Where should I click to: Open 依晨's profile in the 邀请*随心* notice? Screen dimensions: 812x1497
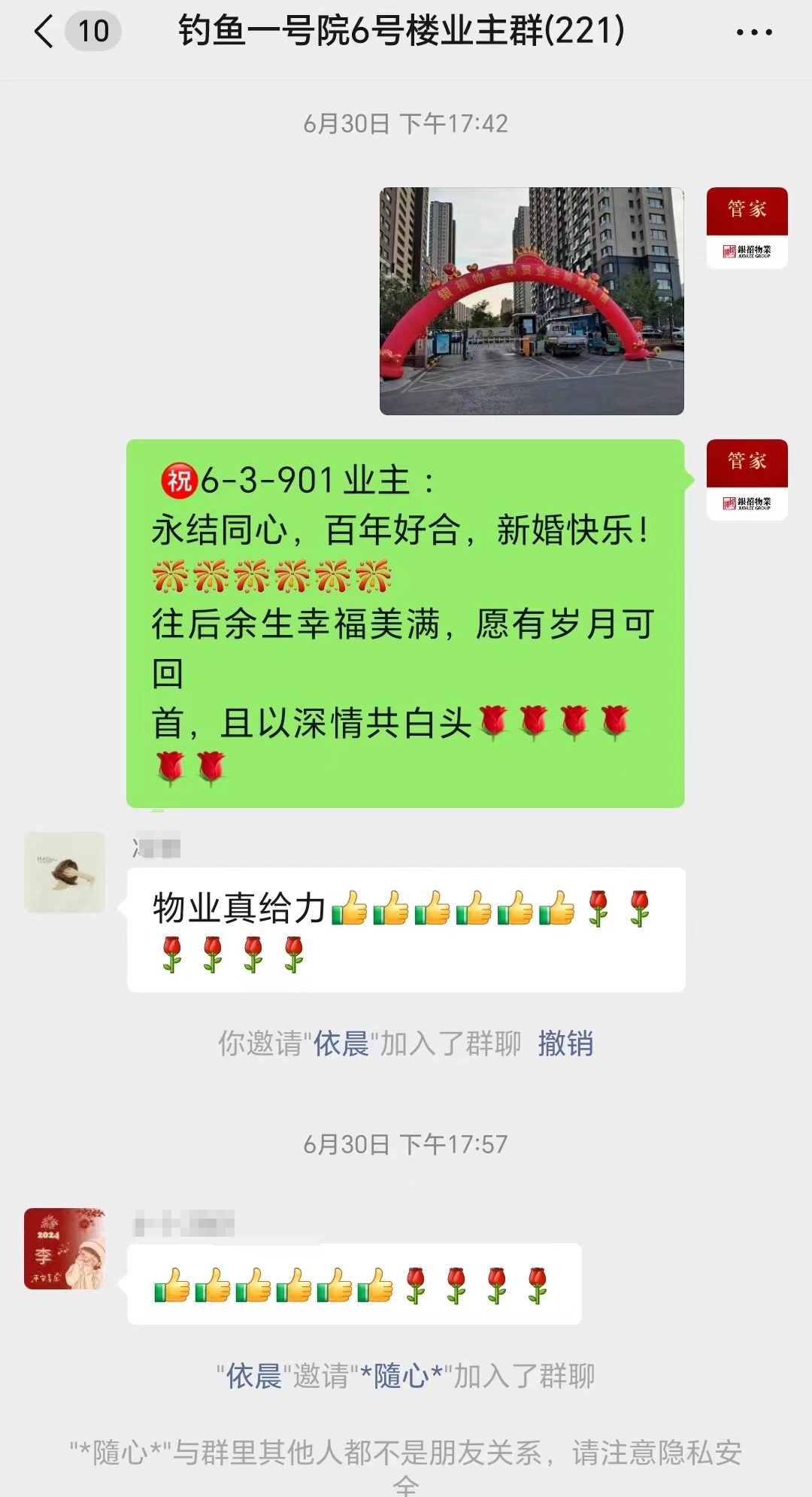point(253,1376)
